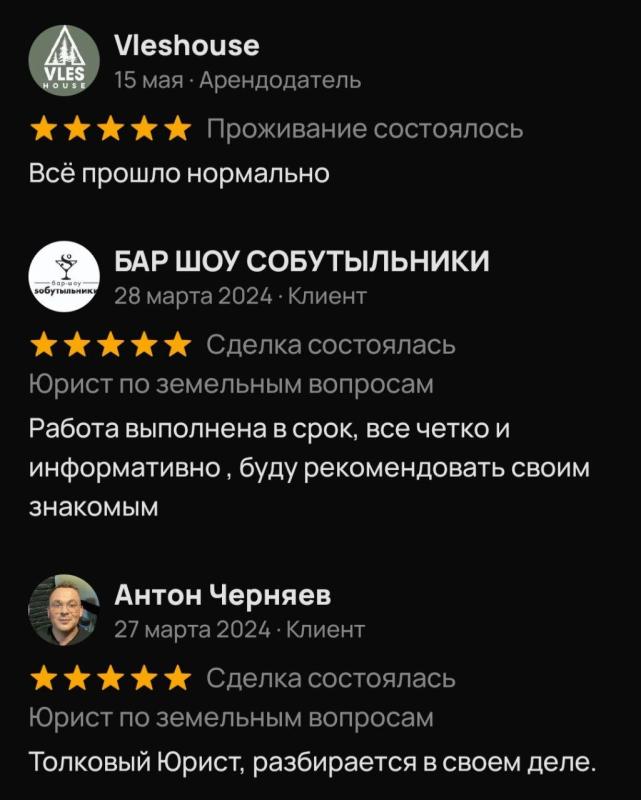Viewport: 641px width, 800px height.
Task: Open the Vleshouse reviewer profile
Action: coord(187,46)
